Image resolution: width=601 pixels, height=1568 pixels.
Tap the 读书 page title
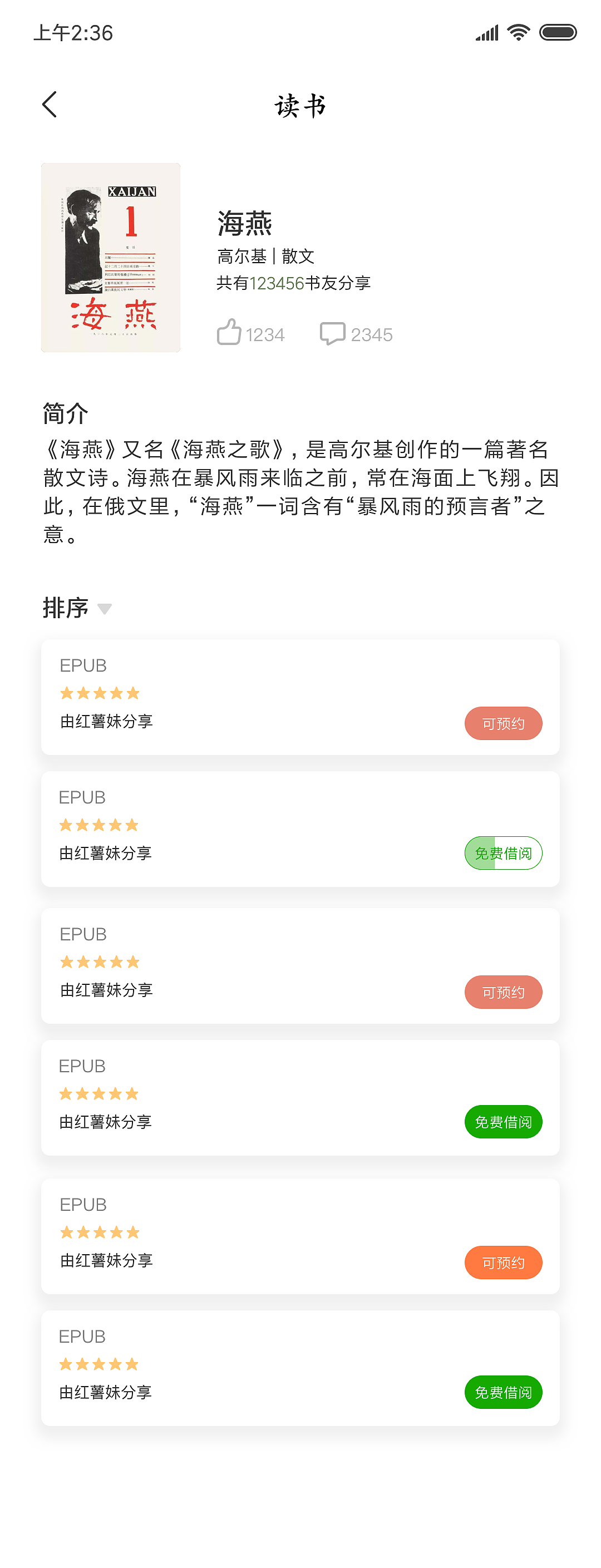(x=300, y=105)
